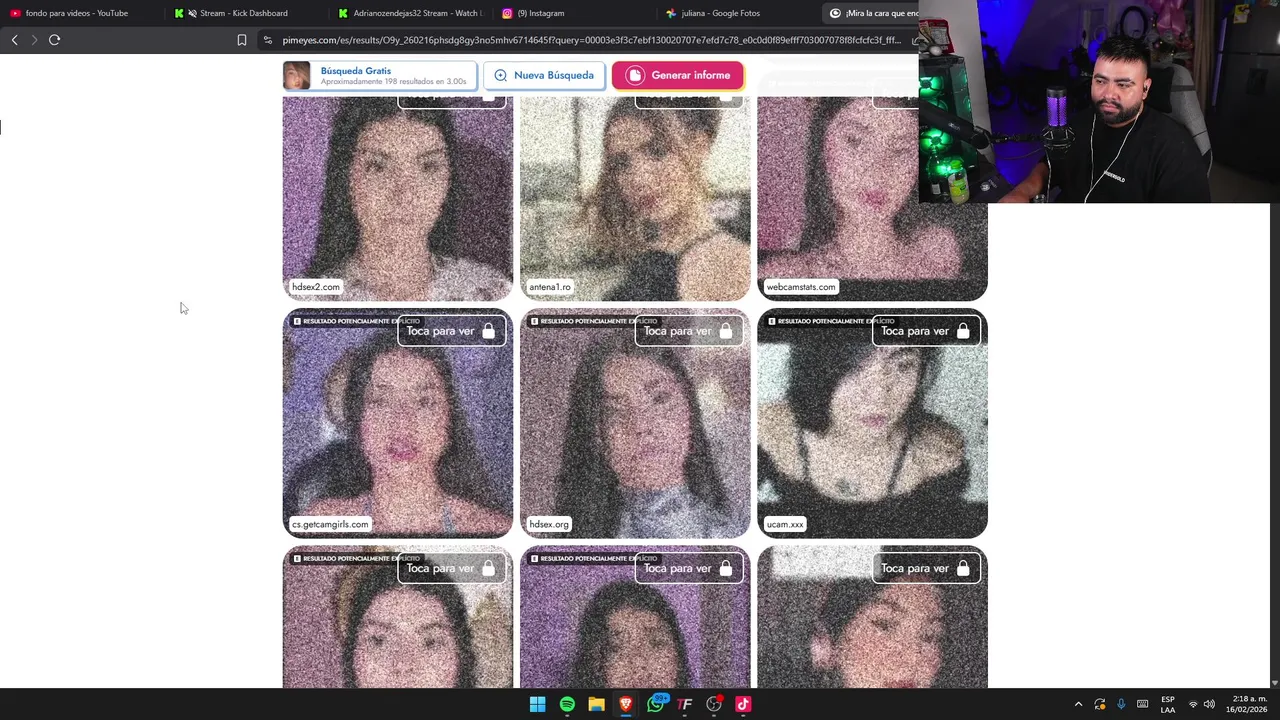
Task: Bookmark this page in the browser
Action: [x=241, y=40]
